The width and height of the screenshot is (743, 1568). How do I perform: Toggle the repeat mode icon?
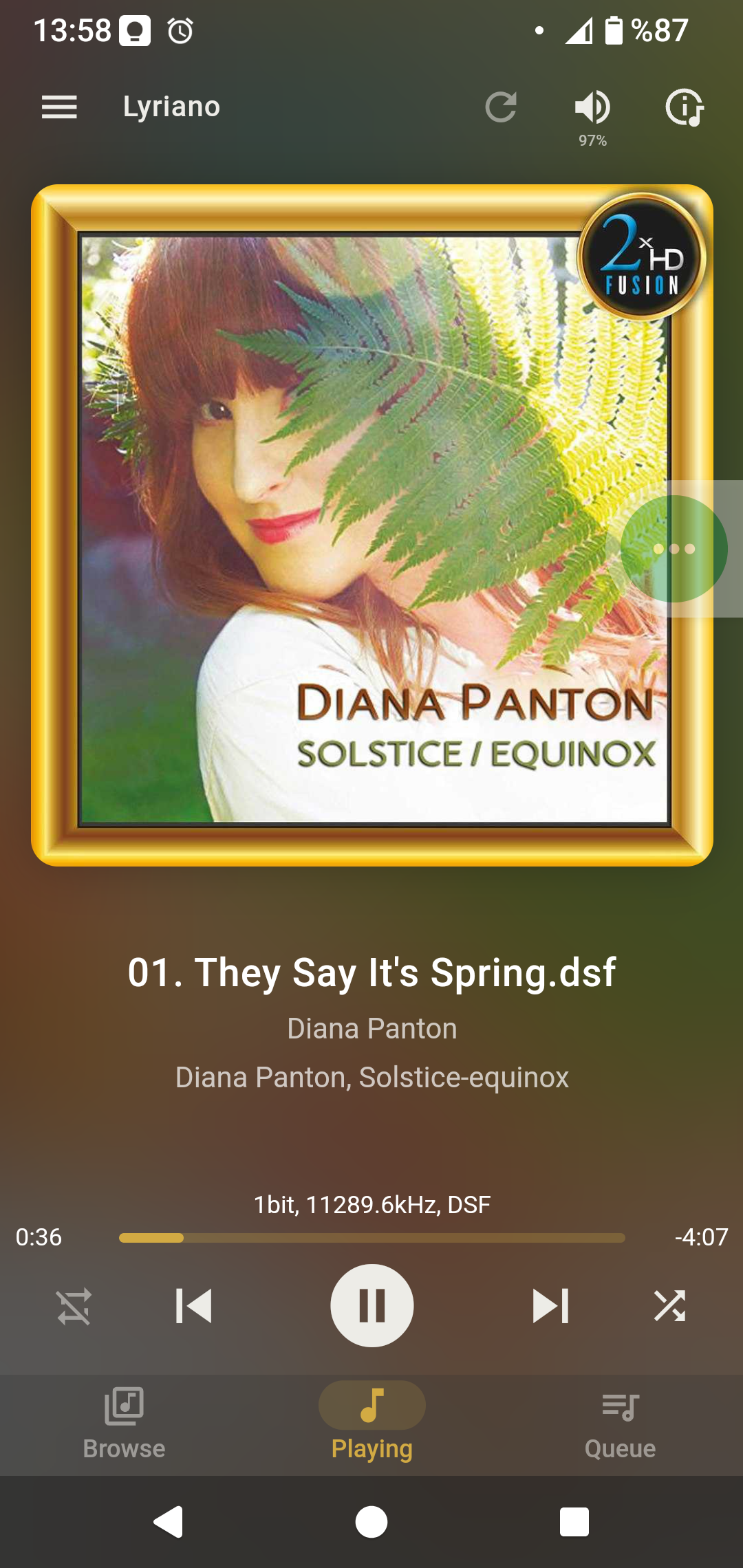(74, 1306)
